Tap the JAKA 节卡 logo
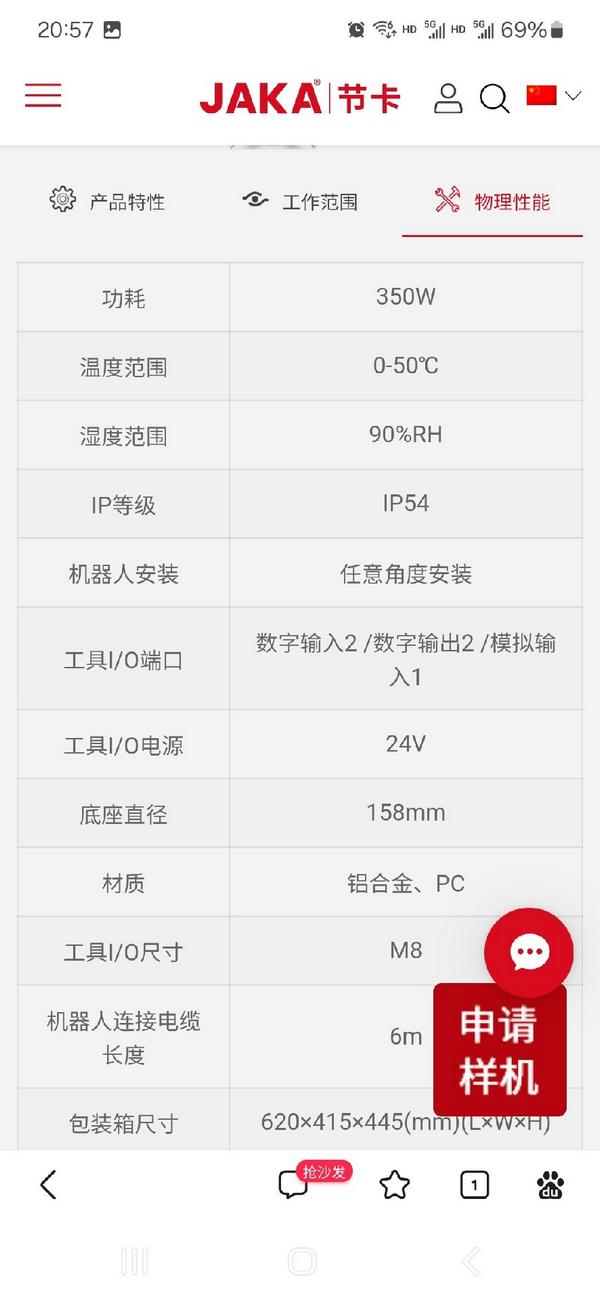The height and width of the screenshot is (1300, 600). pos(300,98)
